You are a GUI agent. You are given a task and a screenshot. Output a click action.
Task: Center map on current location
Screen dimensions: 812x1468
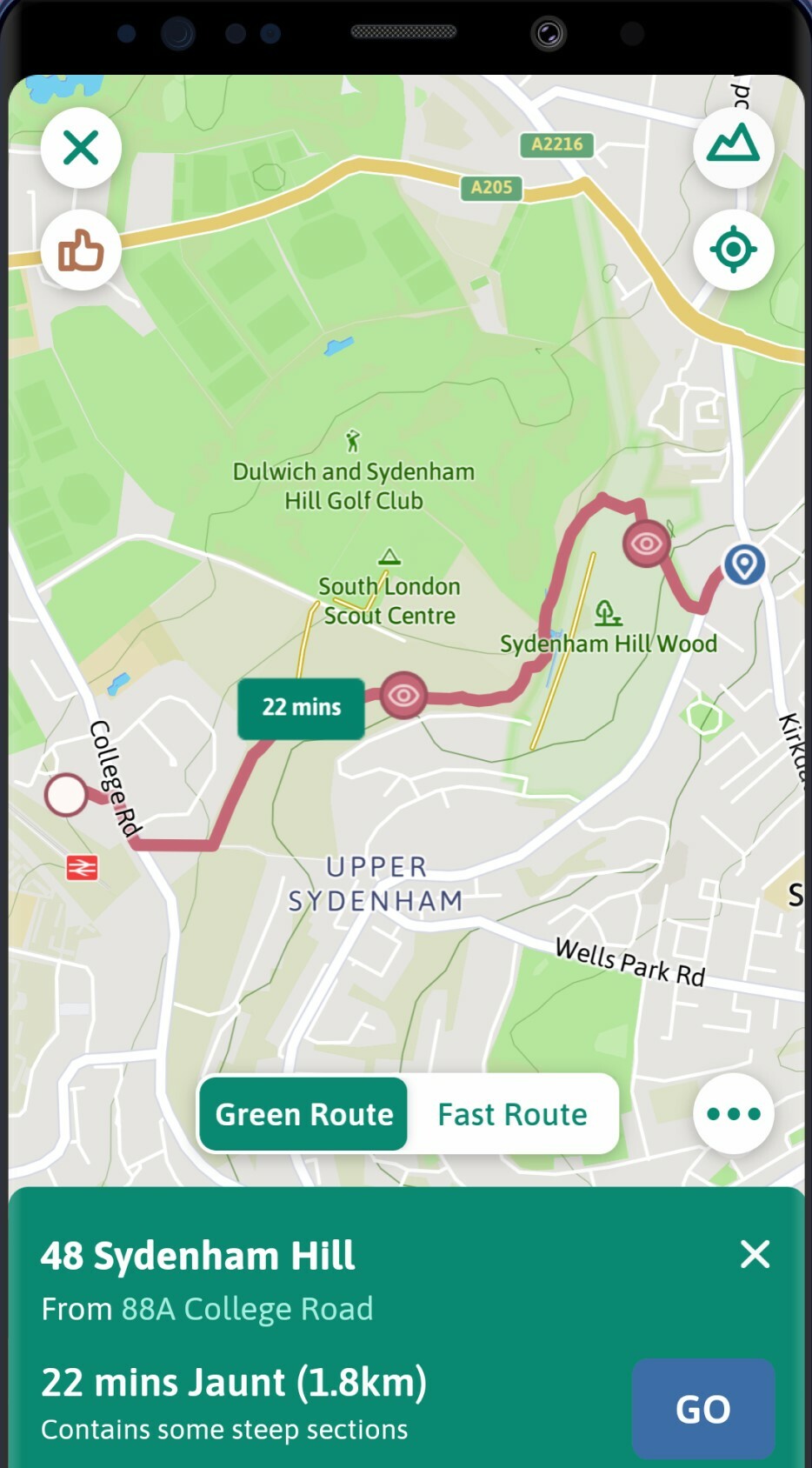click(x=733, y=250)
